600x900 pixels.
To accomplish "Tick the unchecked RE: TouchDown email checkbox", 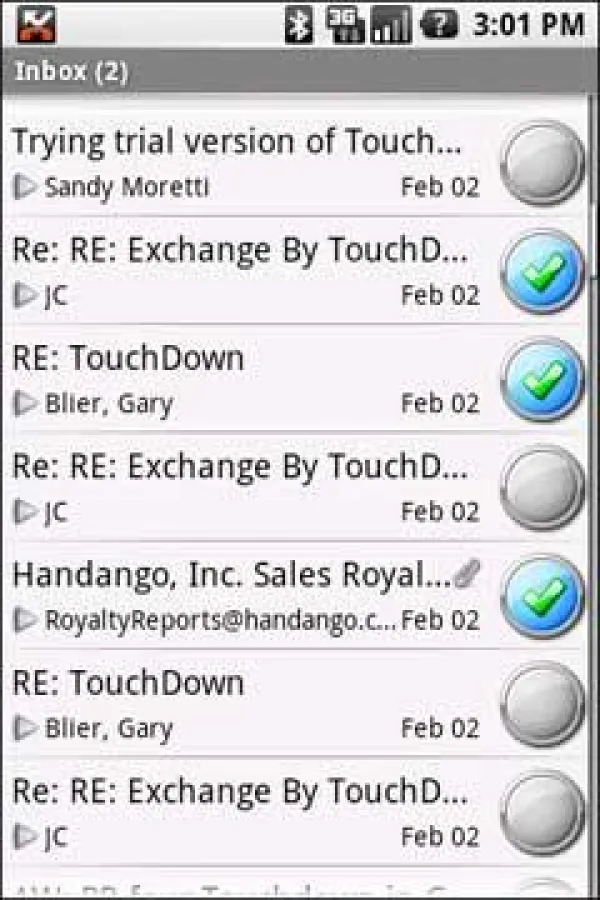I will [x=542, y=704].
